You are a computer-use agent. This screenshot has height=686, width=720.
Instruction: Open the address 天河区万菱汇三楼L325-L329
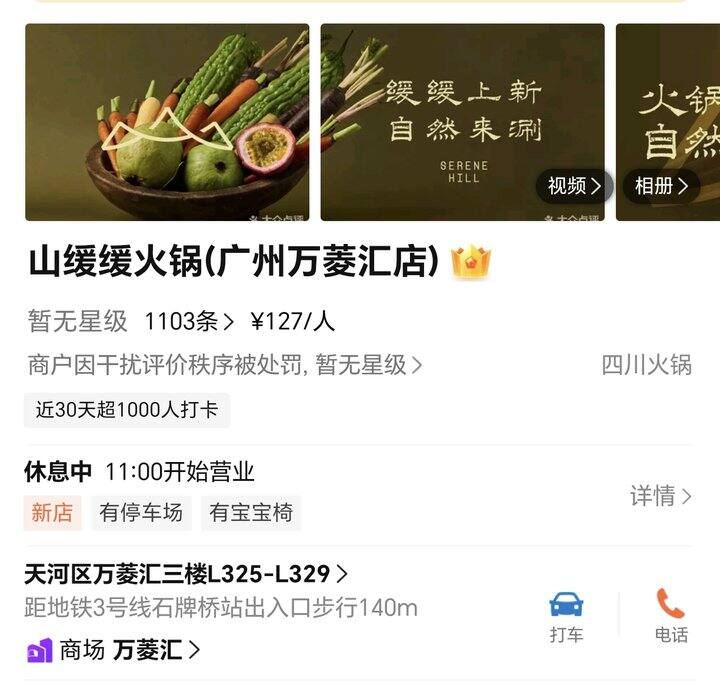tap(186, 574)
